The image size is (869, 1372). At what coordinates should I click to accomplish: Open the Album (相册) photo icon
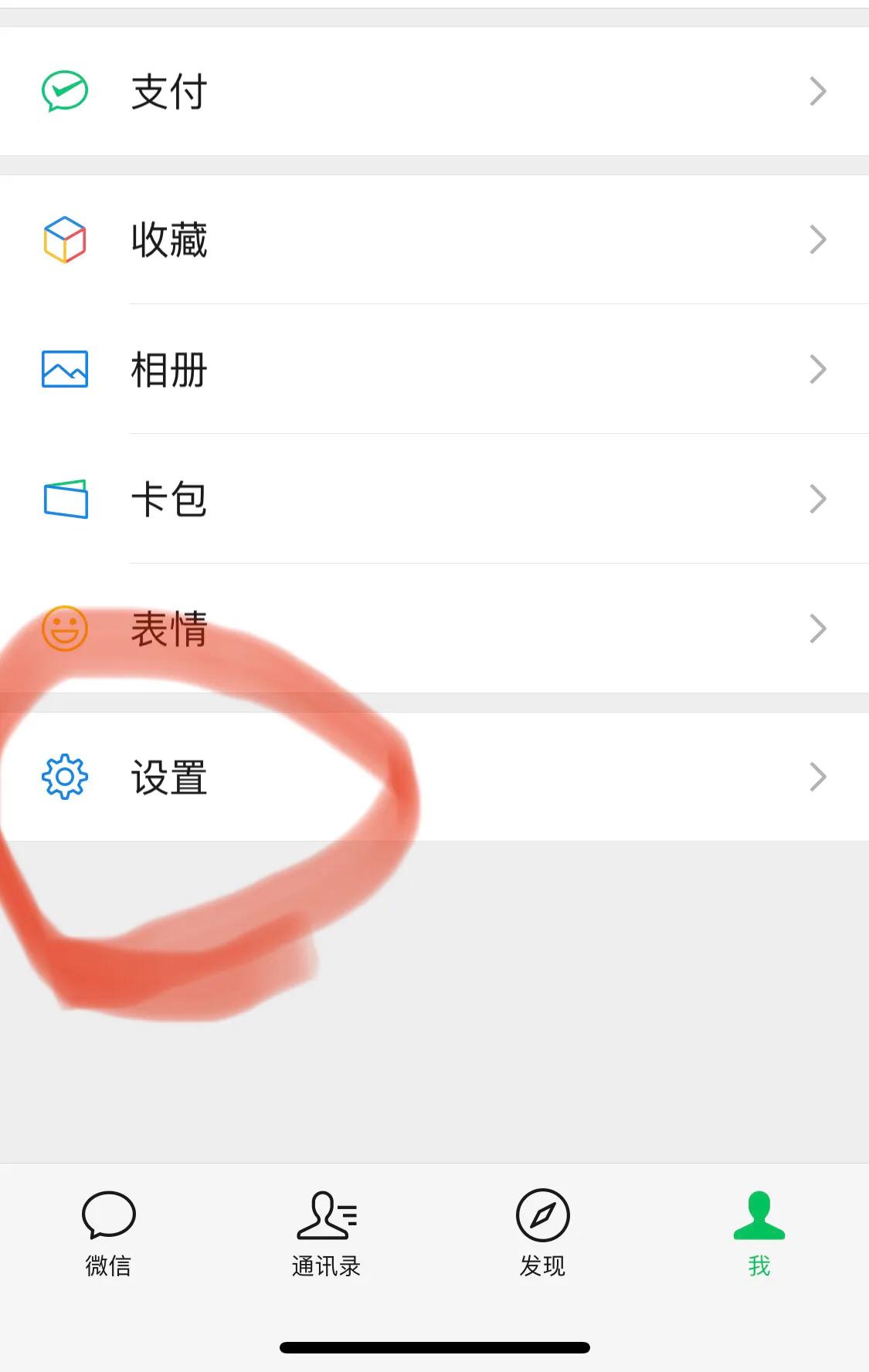pyautogui.click(x=65, y=370)
